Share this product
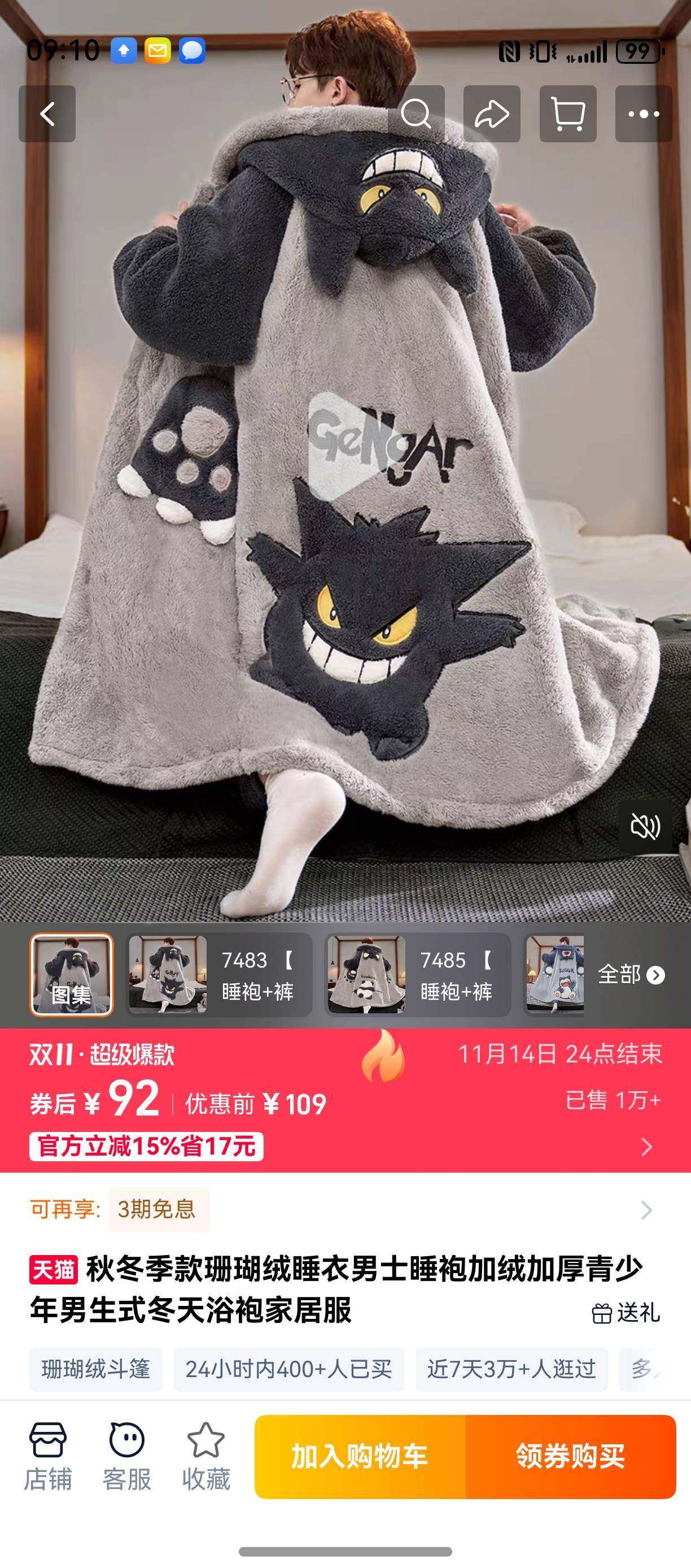Screen dimensions: 691x1568 tap(492, 114)
